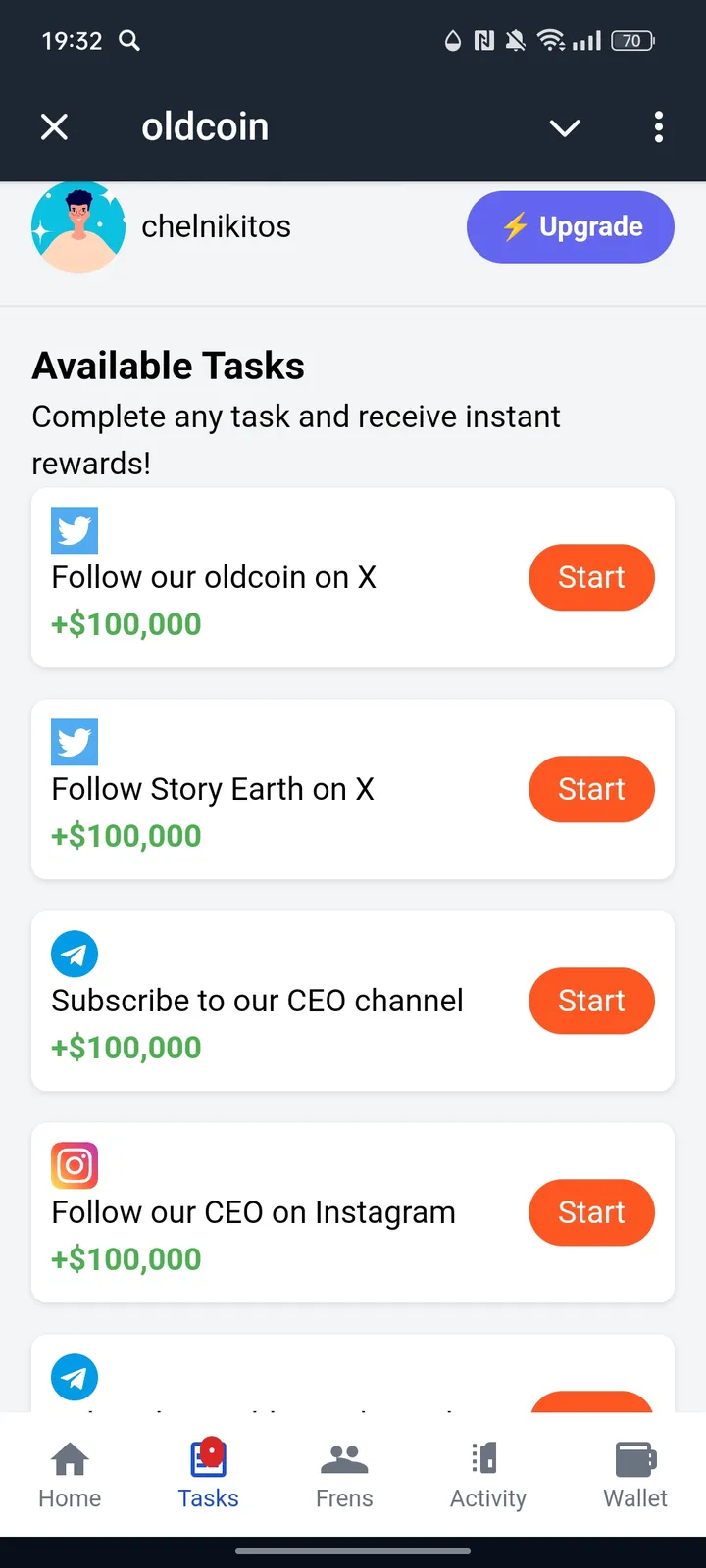This screenshot has height=1568, width=706.
Task: Tap the Telegram icon on the CEO channel task
Action: coord(74,954)
